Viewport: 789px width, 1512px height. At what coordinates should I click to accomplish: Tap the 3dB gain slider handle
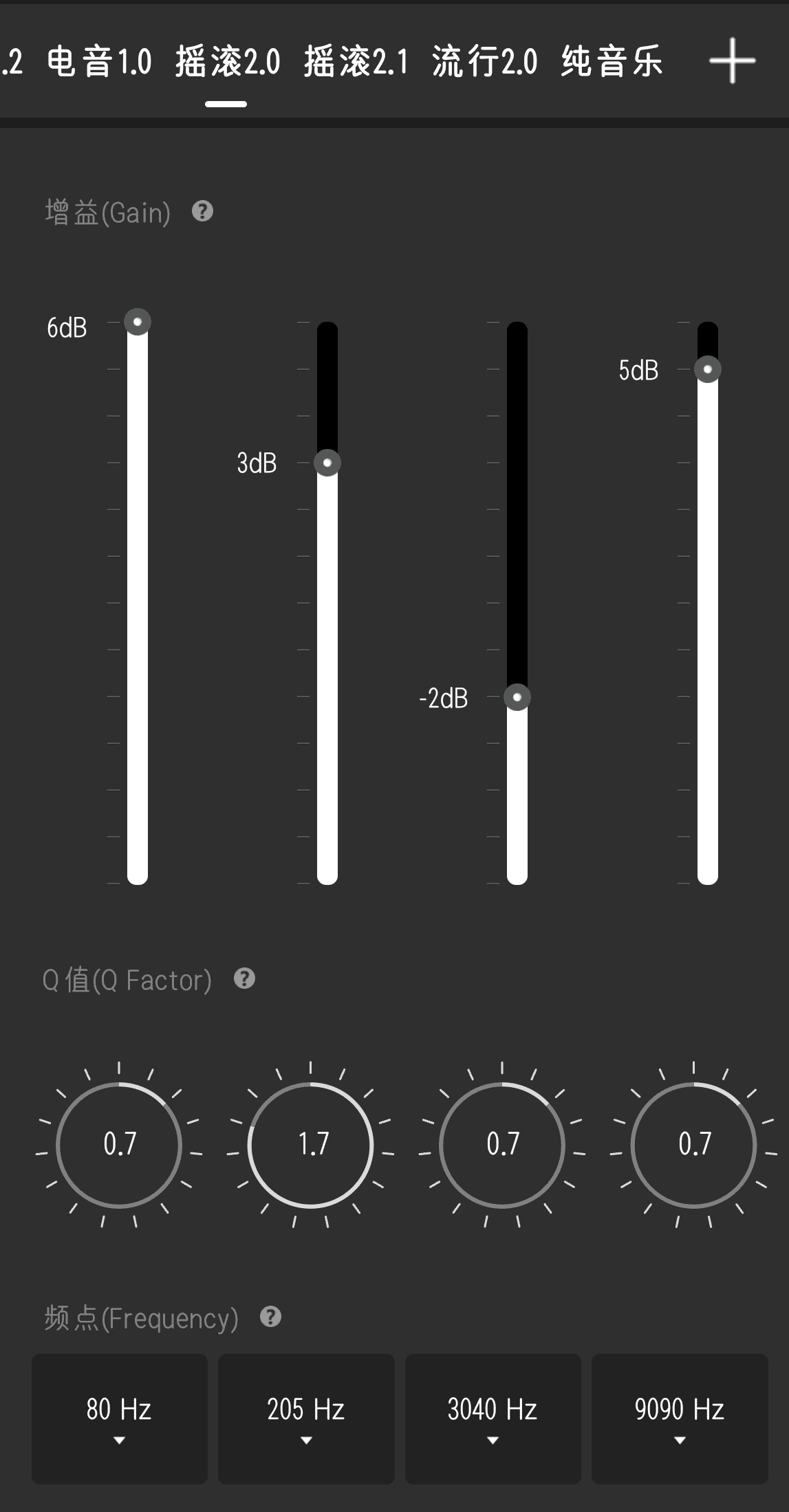pos(327,463)
